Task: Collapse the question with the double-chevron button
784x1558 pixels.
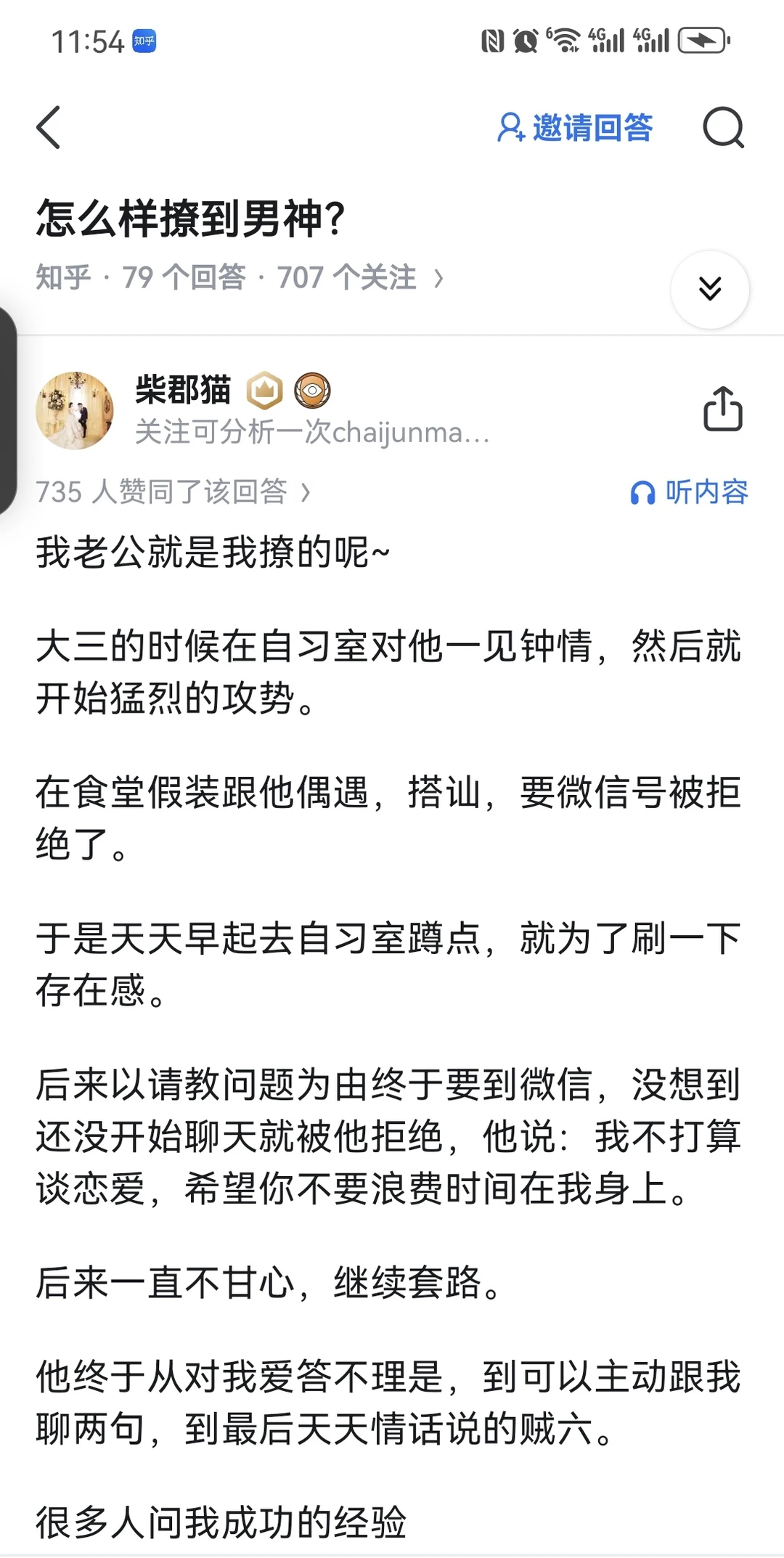Action: pos(710,288)
